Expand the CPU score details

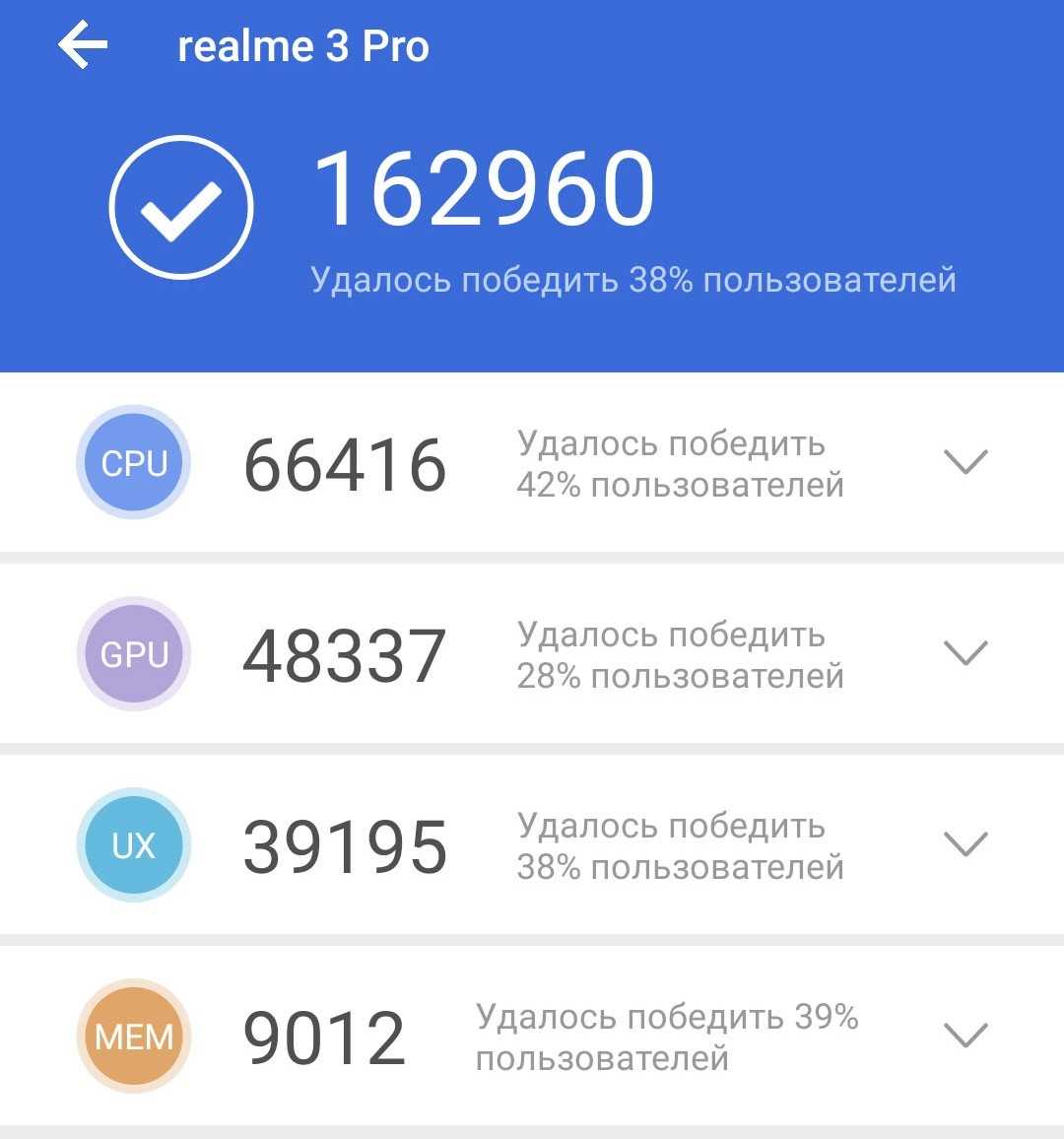964,462
